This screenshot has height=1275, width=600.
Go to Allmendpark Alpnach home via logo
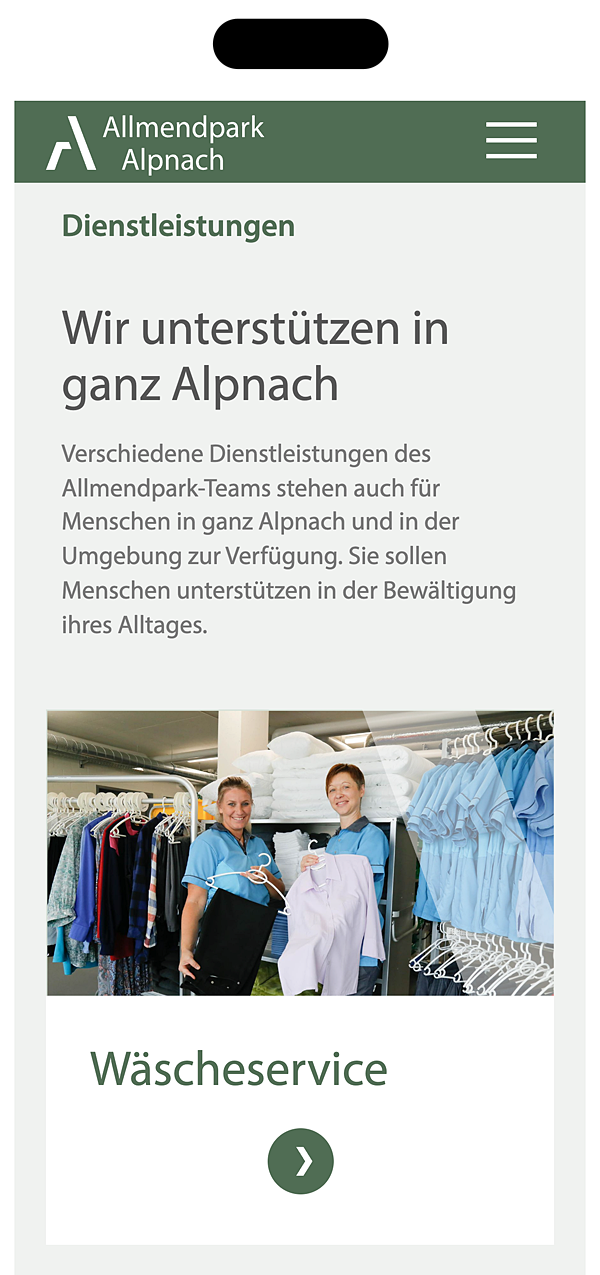coord(156,143)
